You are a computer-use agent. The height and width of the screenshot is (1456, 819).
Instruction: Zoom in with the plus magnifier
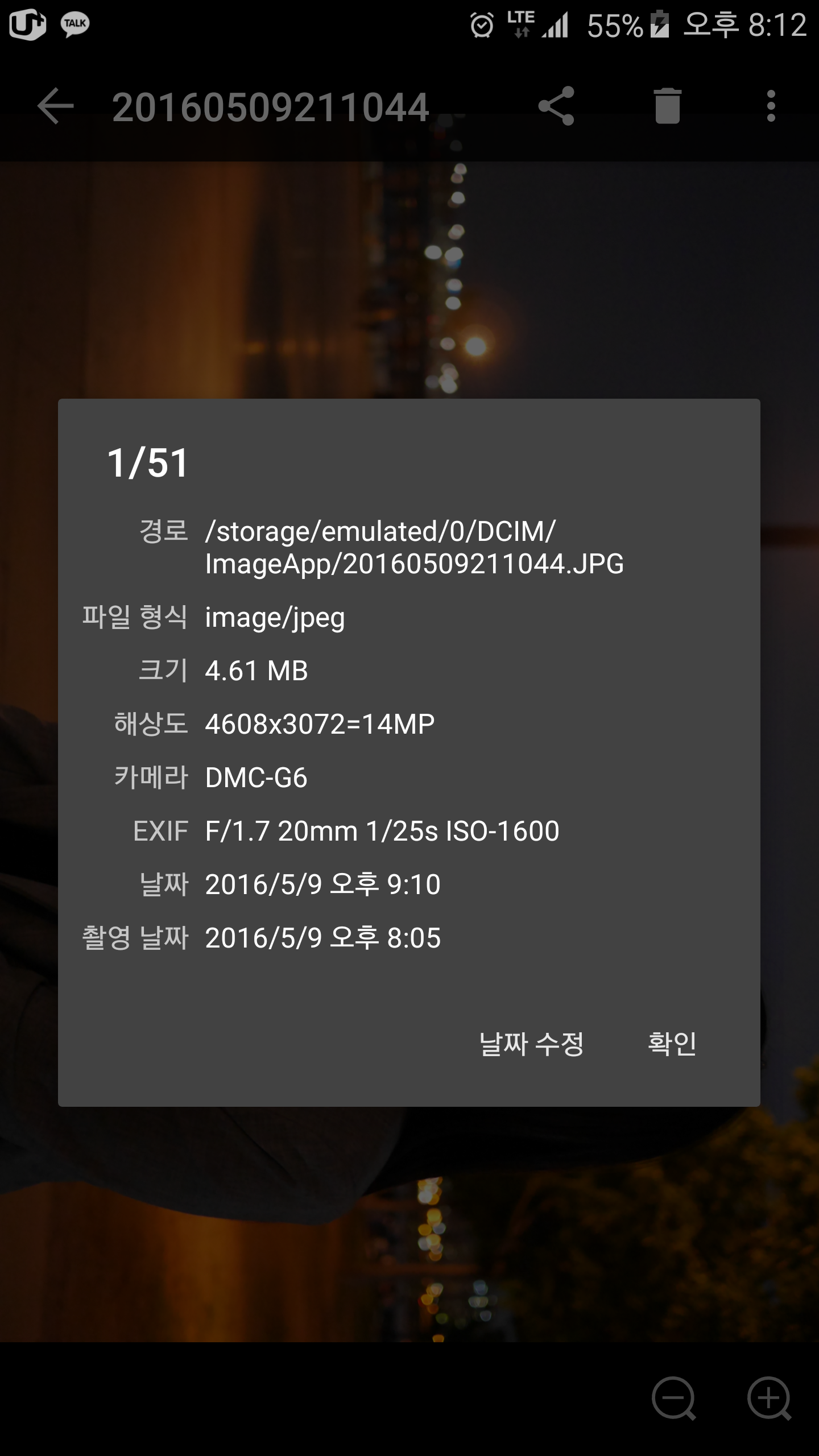769,1398
